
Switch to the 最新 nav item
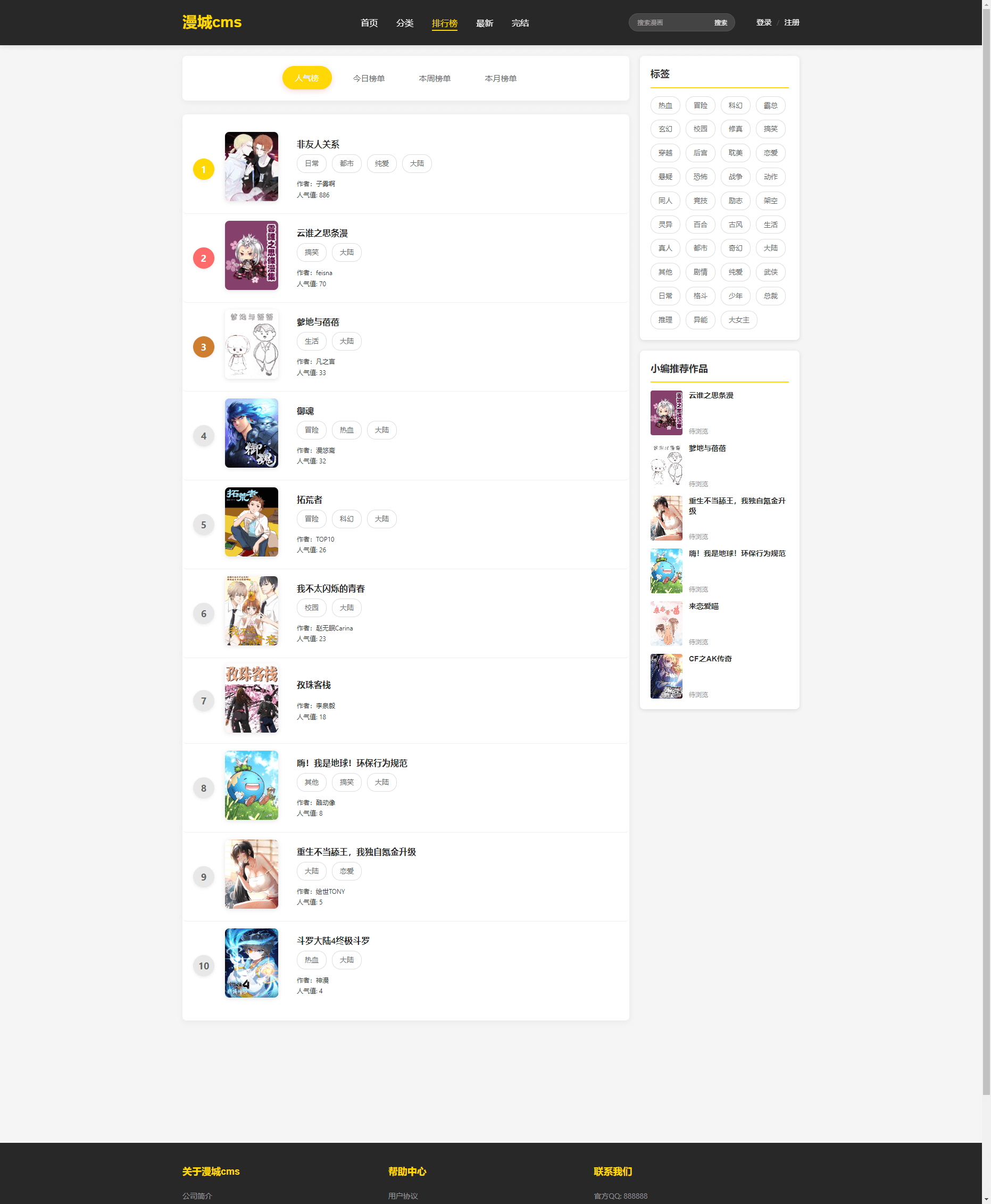coord(484,23)
